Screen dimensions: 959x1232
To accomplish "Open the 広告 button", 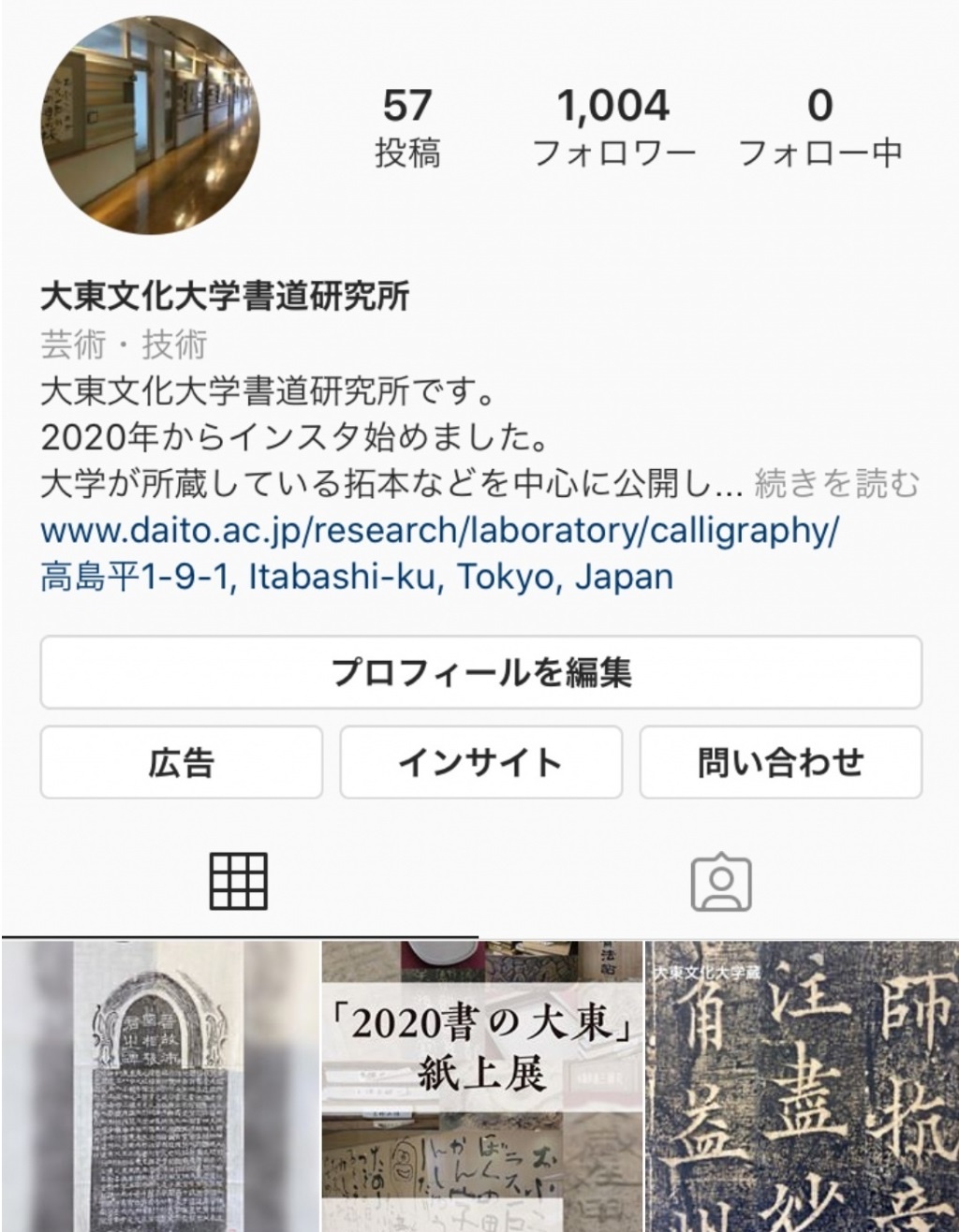I will (181, 762).
